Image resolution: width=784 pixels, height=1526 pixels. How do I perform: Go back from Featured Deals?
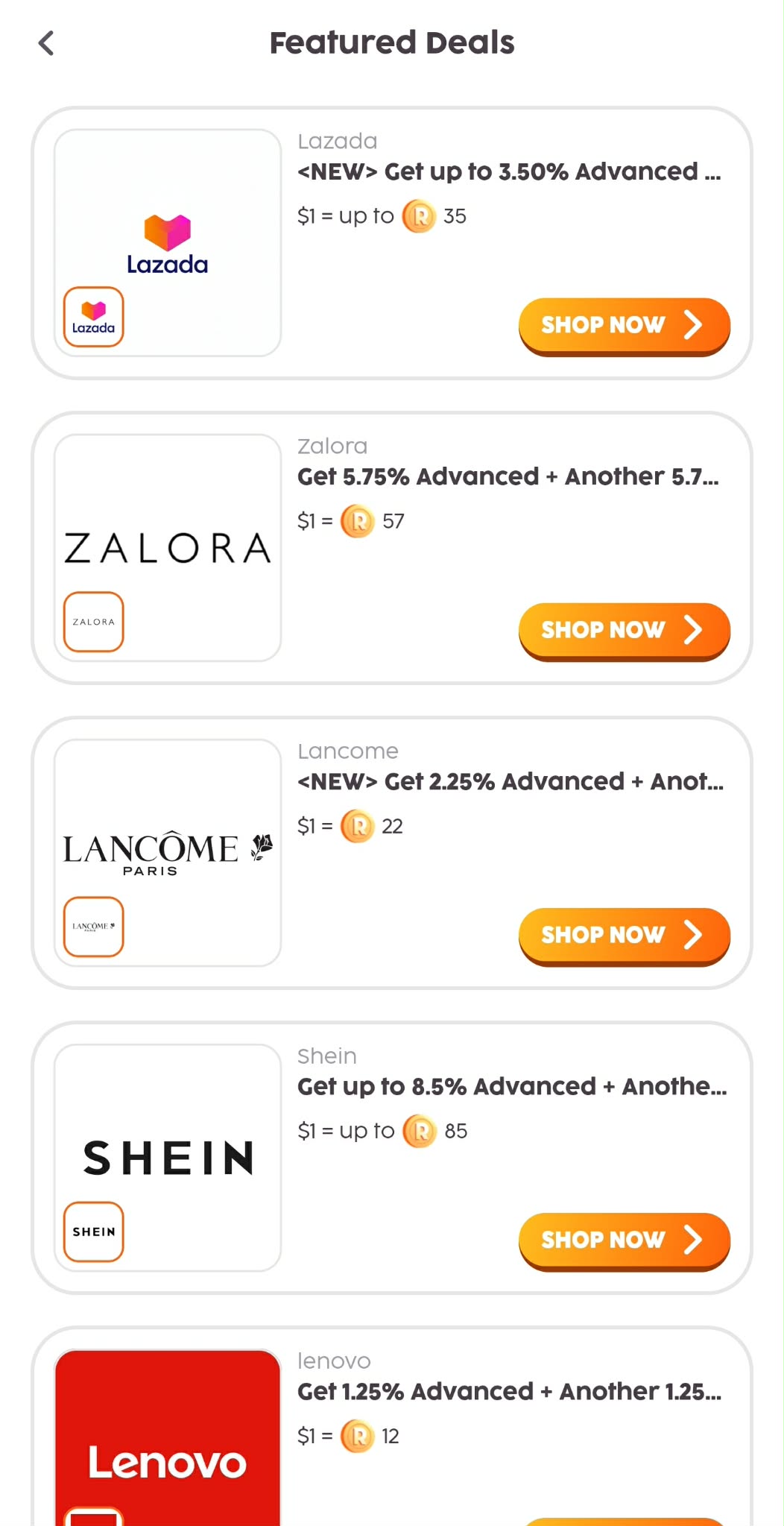[x=46, y=43]
